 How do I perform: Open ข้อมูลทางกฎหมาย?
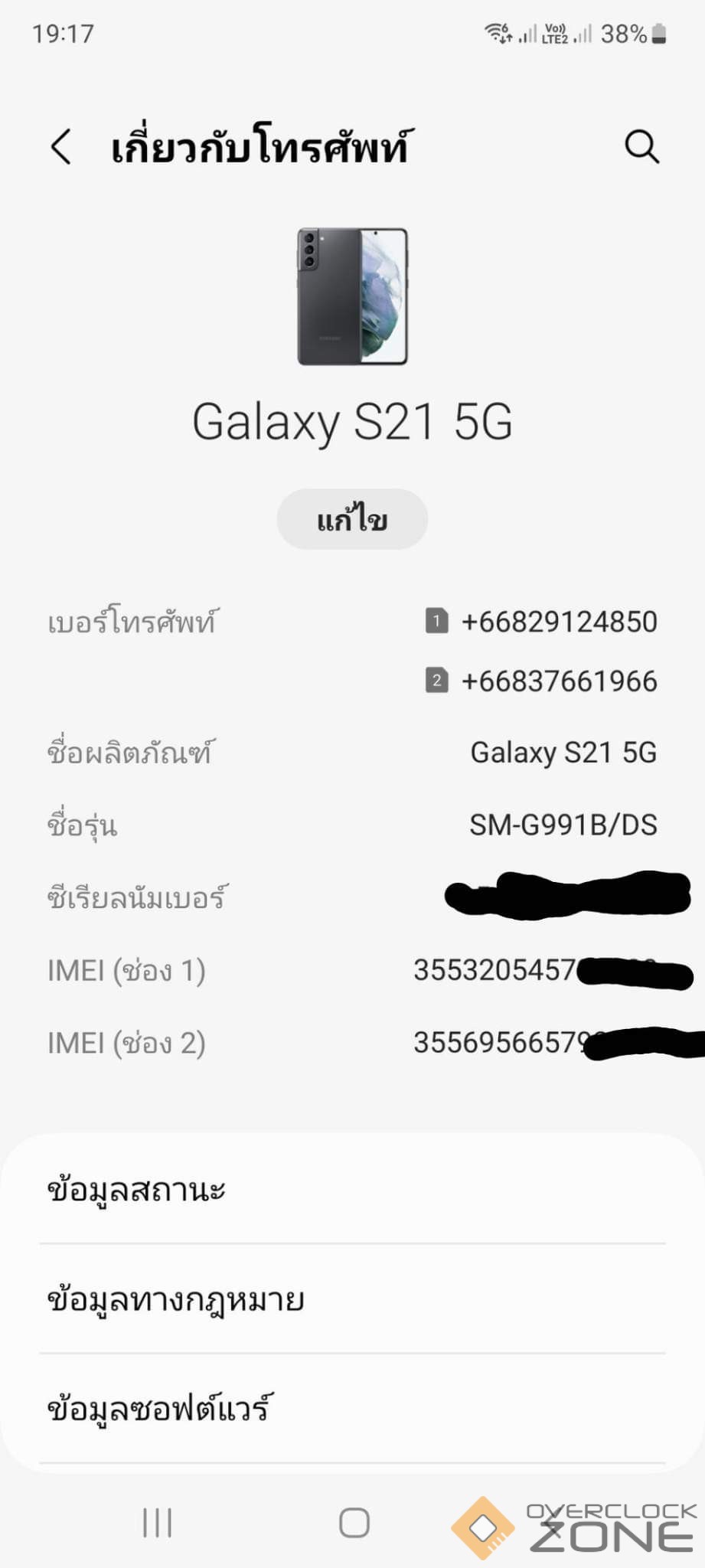click(x=352, y=1300)
